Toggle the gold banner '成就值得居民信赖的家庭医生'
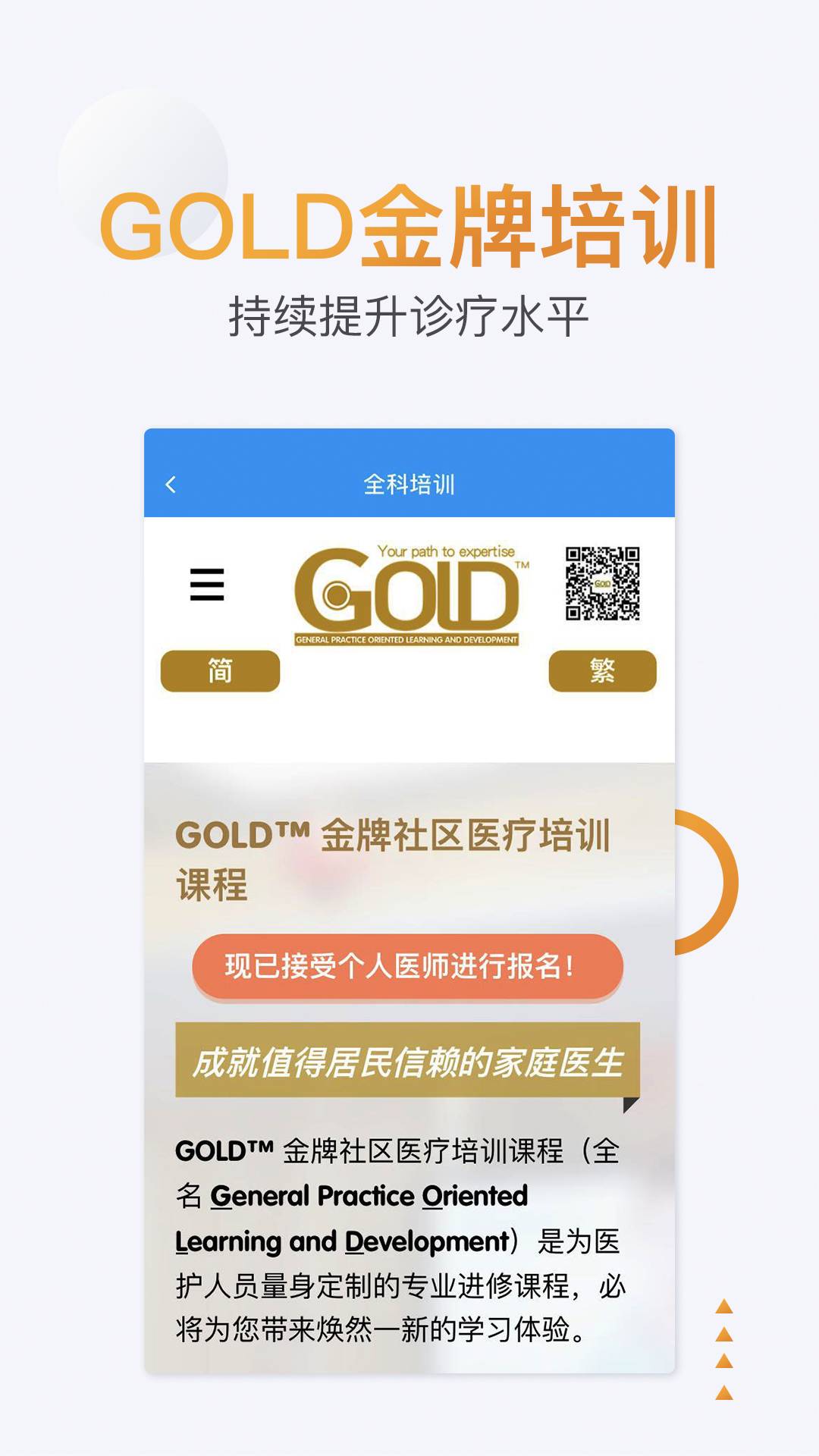 (x=409, y=1061)
